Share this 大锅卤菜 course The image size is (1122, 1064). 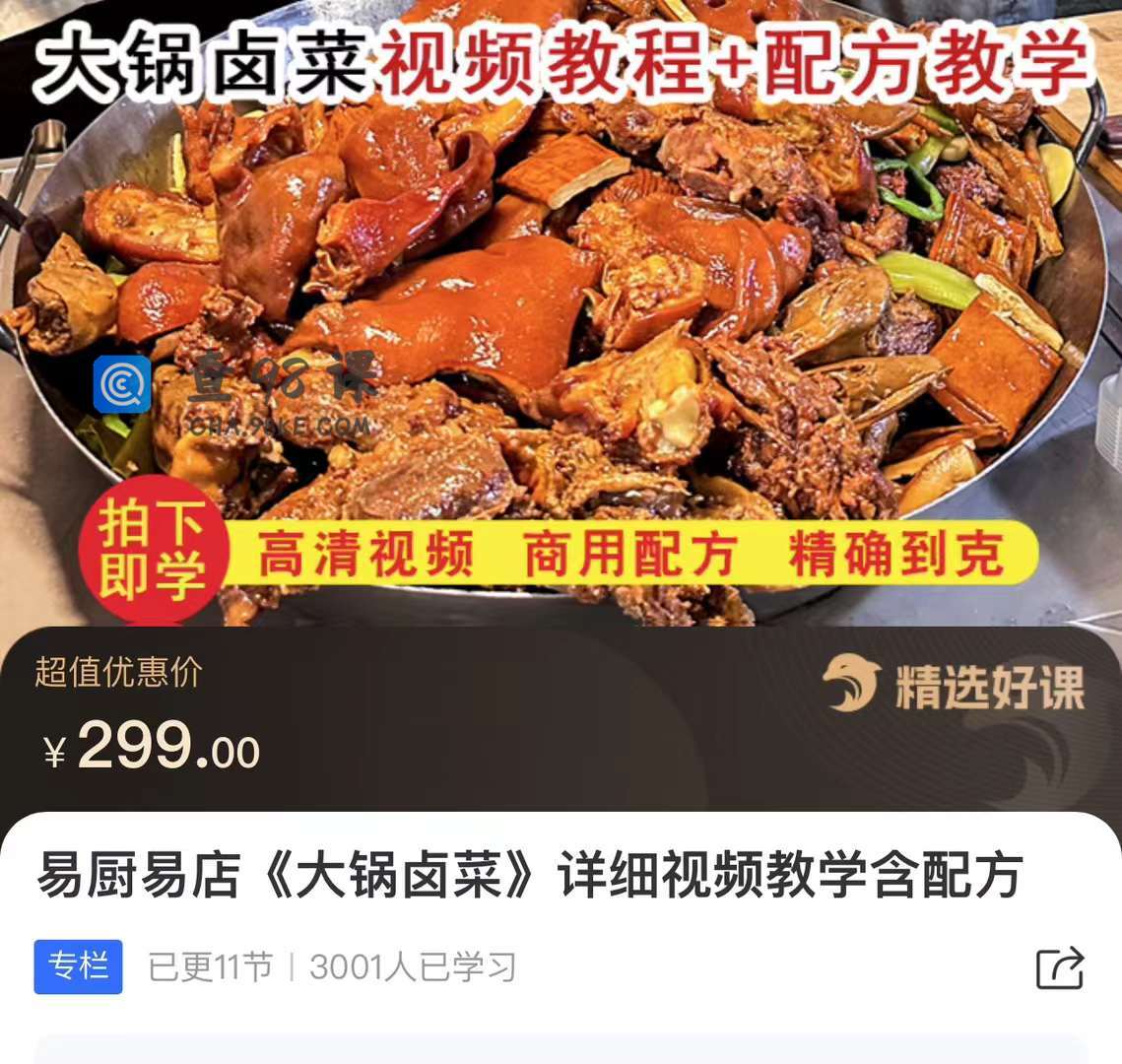tap(1060, 967)
